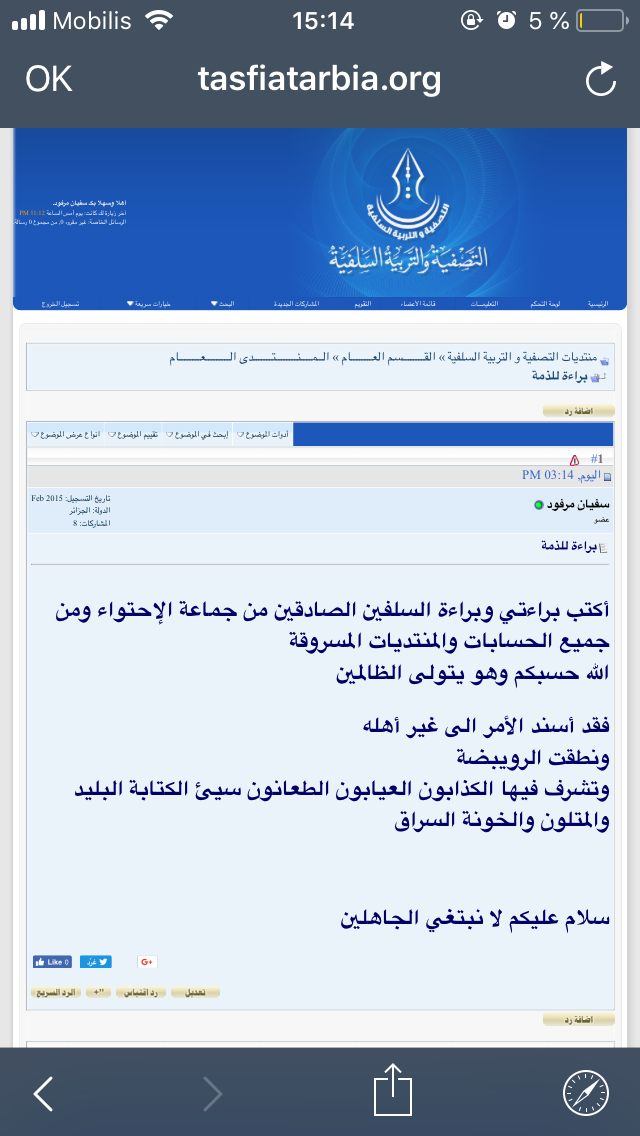The height and width of the screenshot is (1136, 640).
Task: Expand تقييم الموضوع rate thread menu
Action: click(x=133, y=435)
